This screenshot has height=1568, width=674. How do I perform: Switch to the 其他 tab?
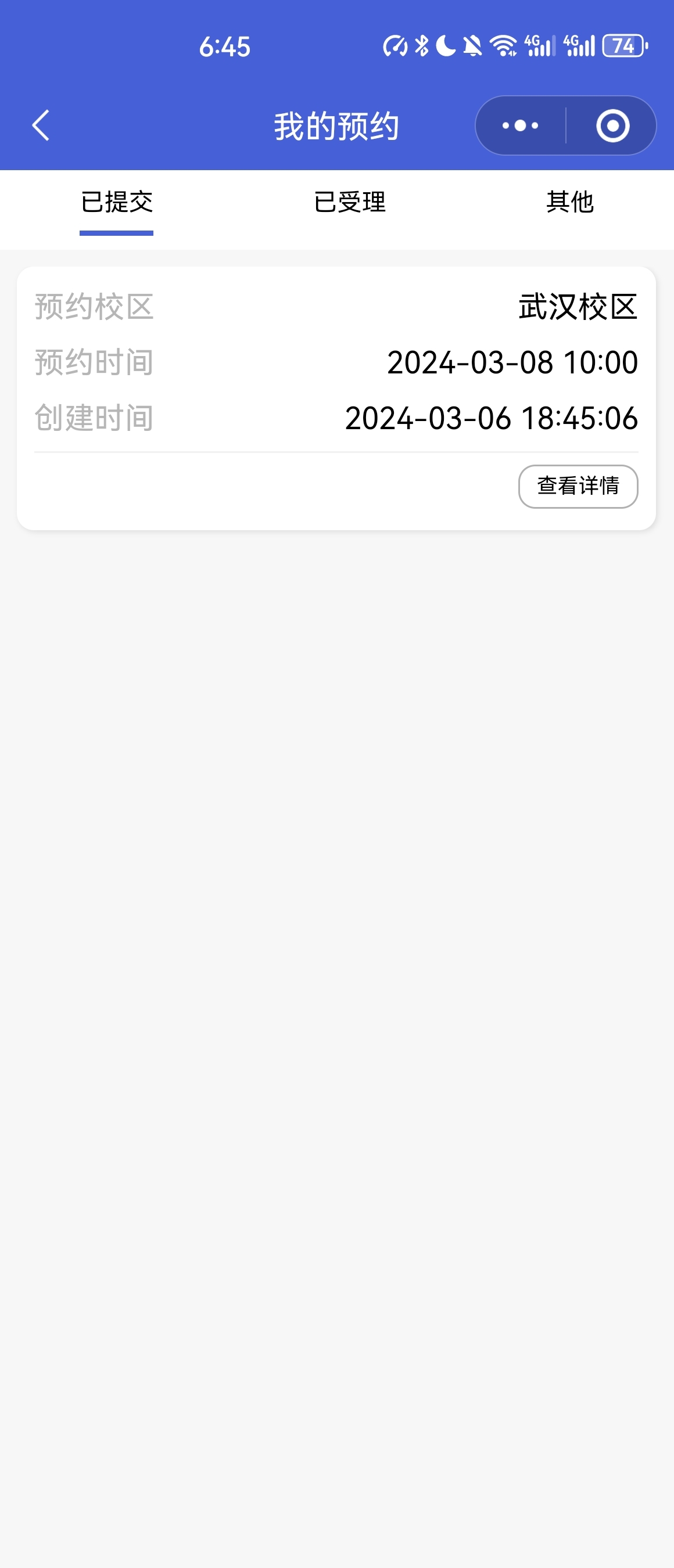(x=569, y=202)
